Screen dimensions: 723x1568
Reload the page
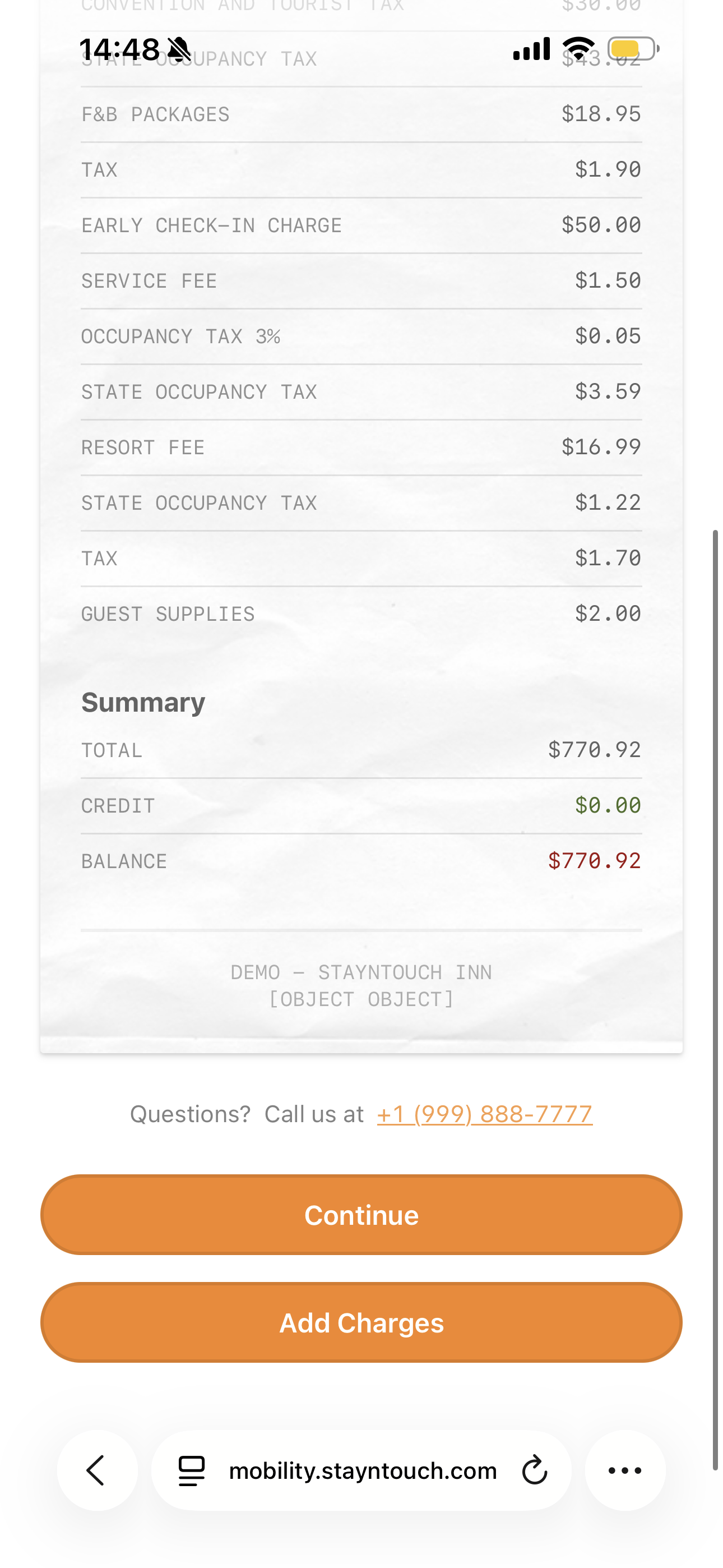click(x=535, y=1470)
